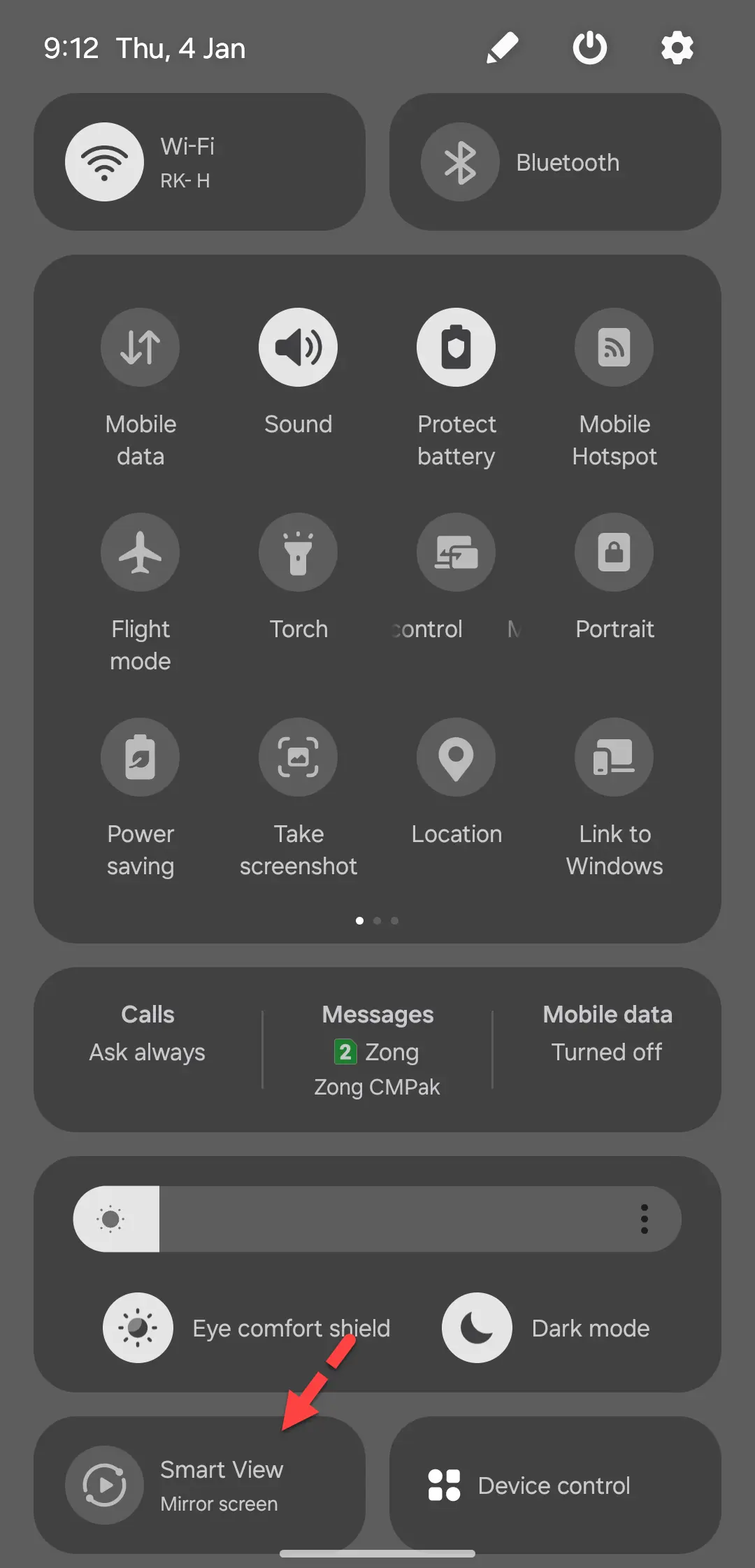Tap Take screenshot tile
755x1568 pixels.
point(299,757)
